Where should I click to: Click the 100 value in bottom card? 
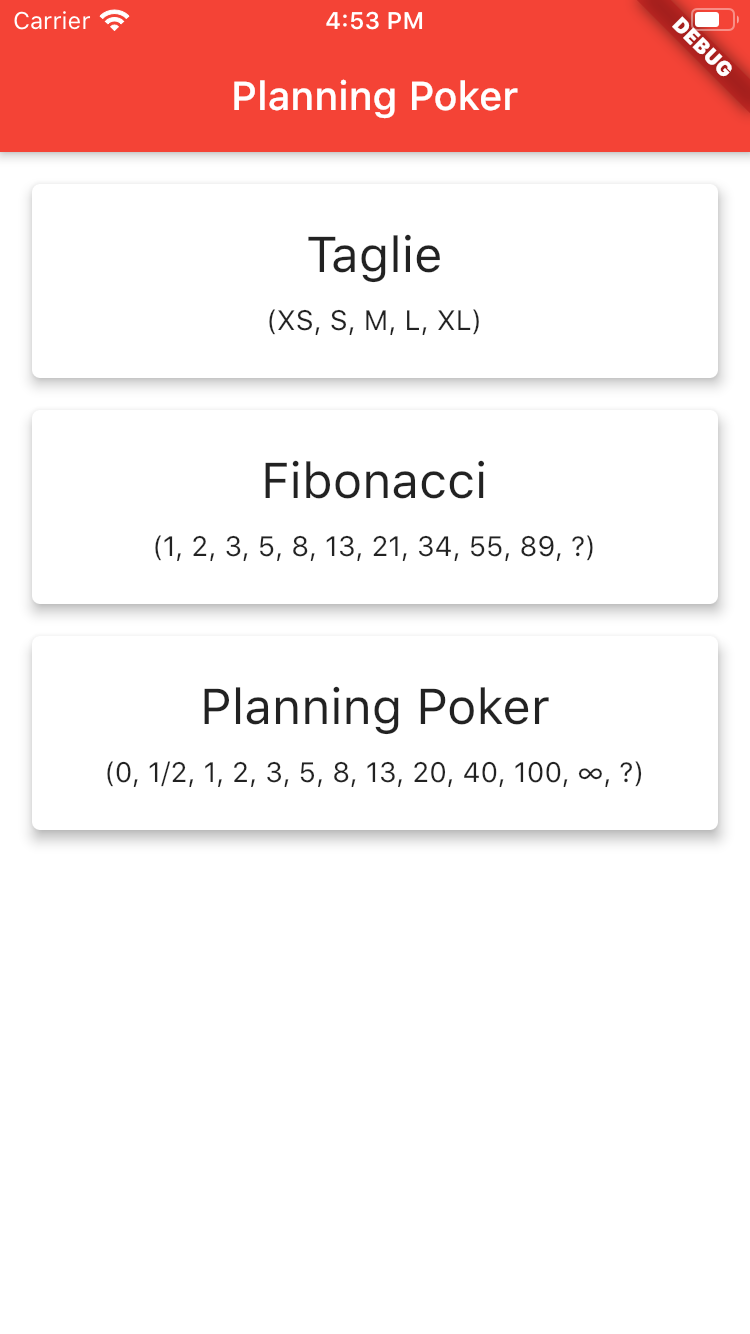540,772
